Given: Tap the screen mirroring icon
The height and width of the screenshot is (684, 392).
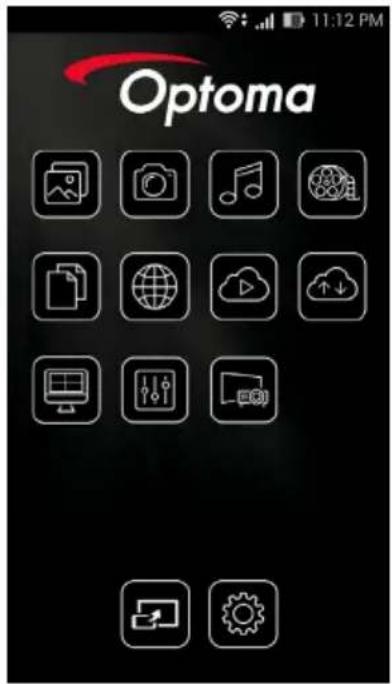Looking at the screenshot, I should [155, 614].
